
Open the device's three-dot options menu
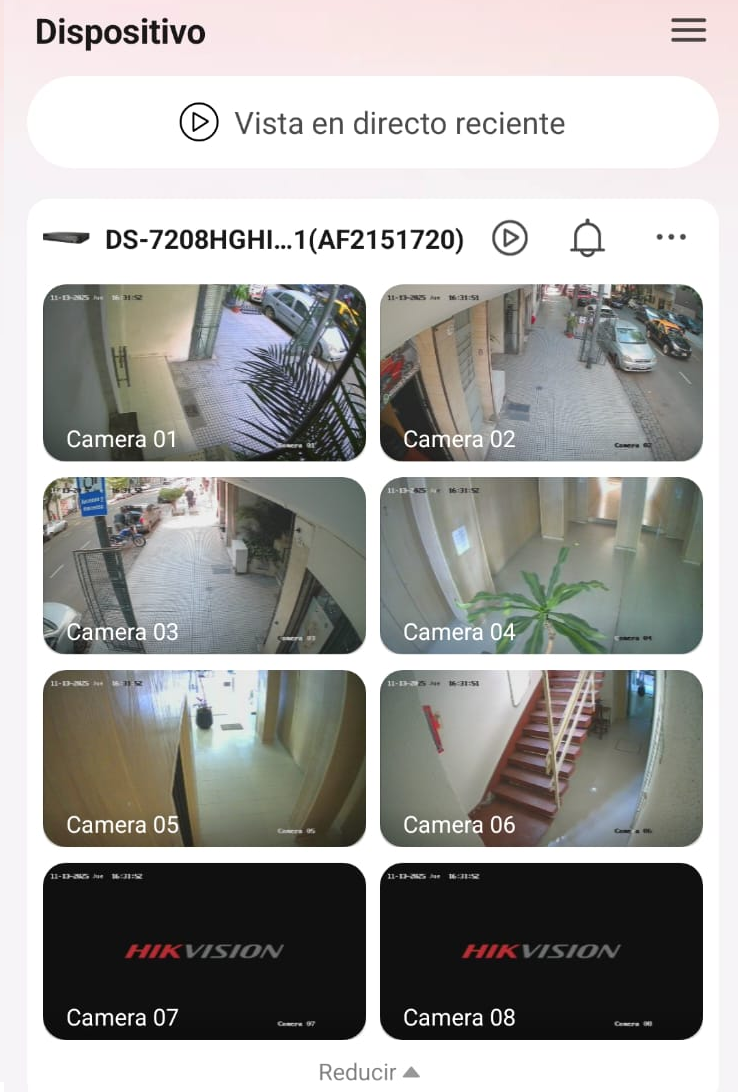(x=670, y=238)
